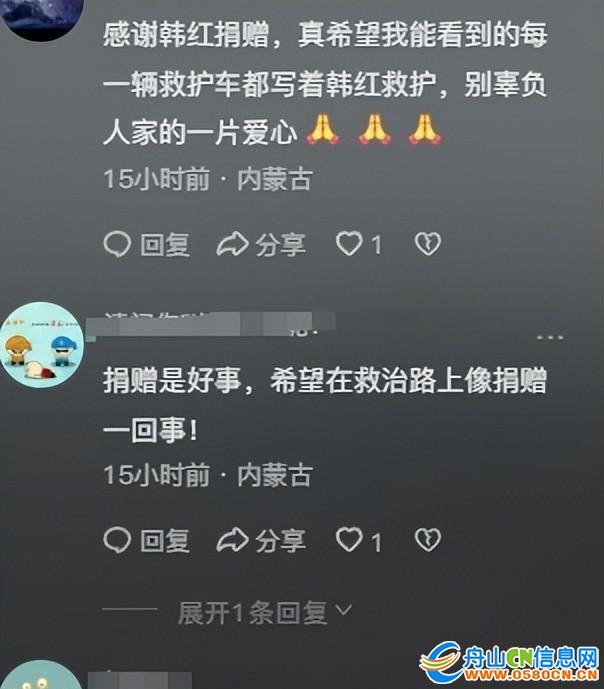
Task: Open the avatar of the 捐赠是好事 commenter
Action: pos(40,342)
